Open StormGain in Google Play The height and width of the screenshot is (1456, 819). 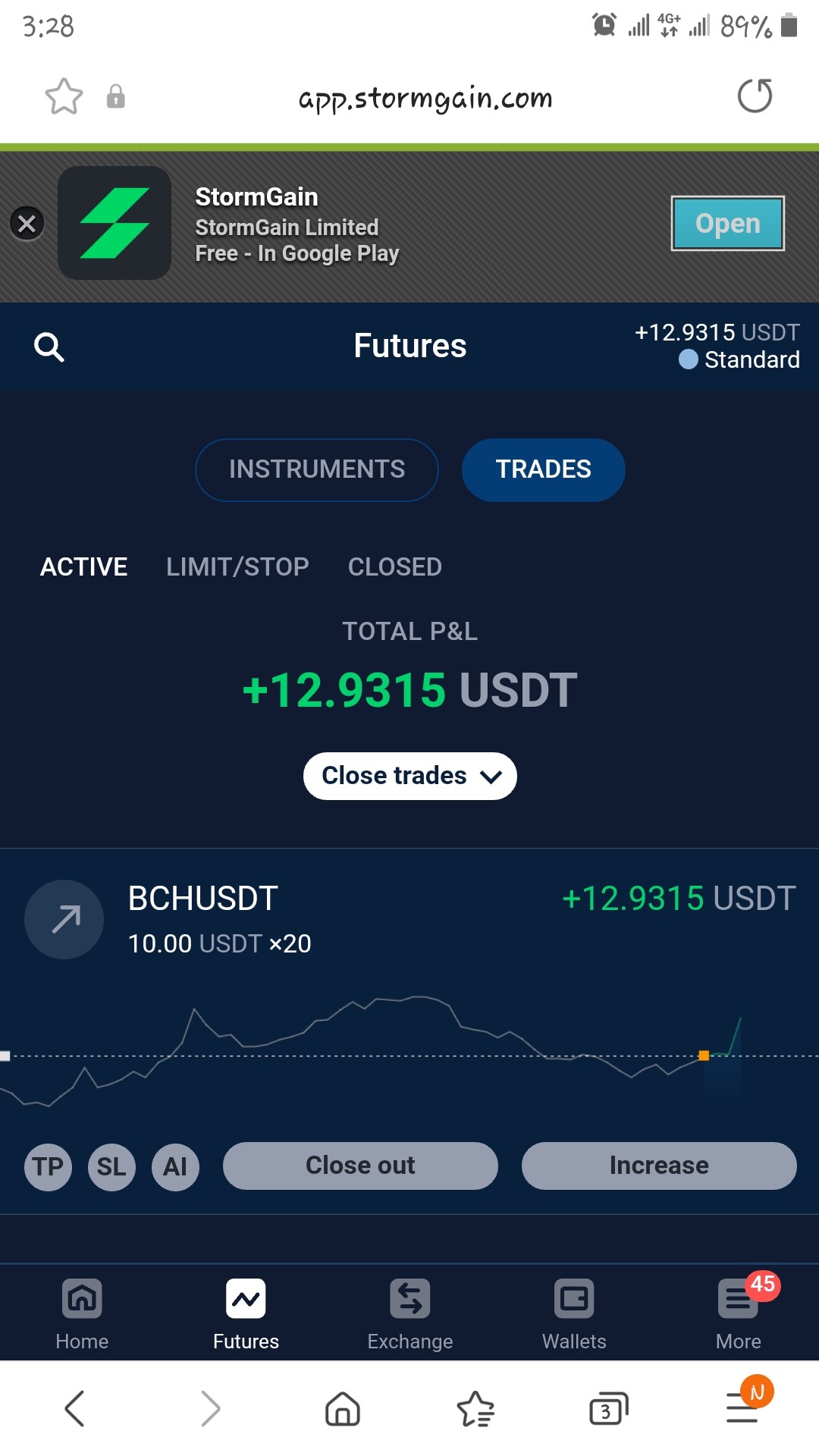click(x=727, y=223)
